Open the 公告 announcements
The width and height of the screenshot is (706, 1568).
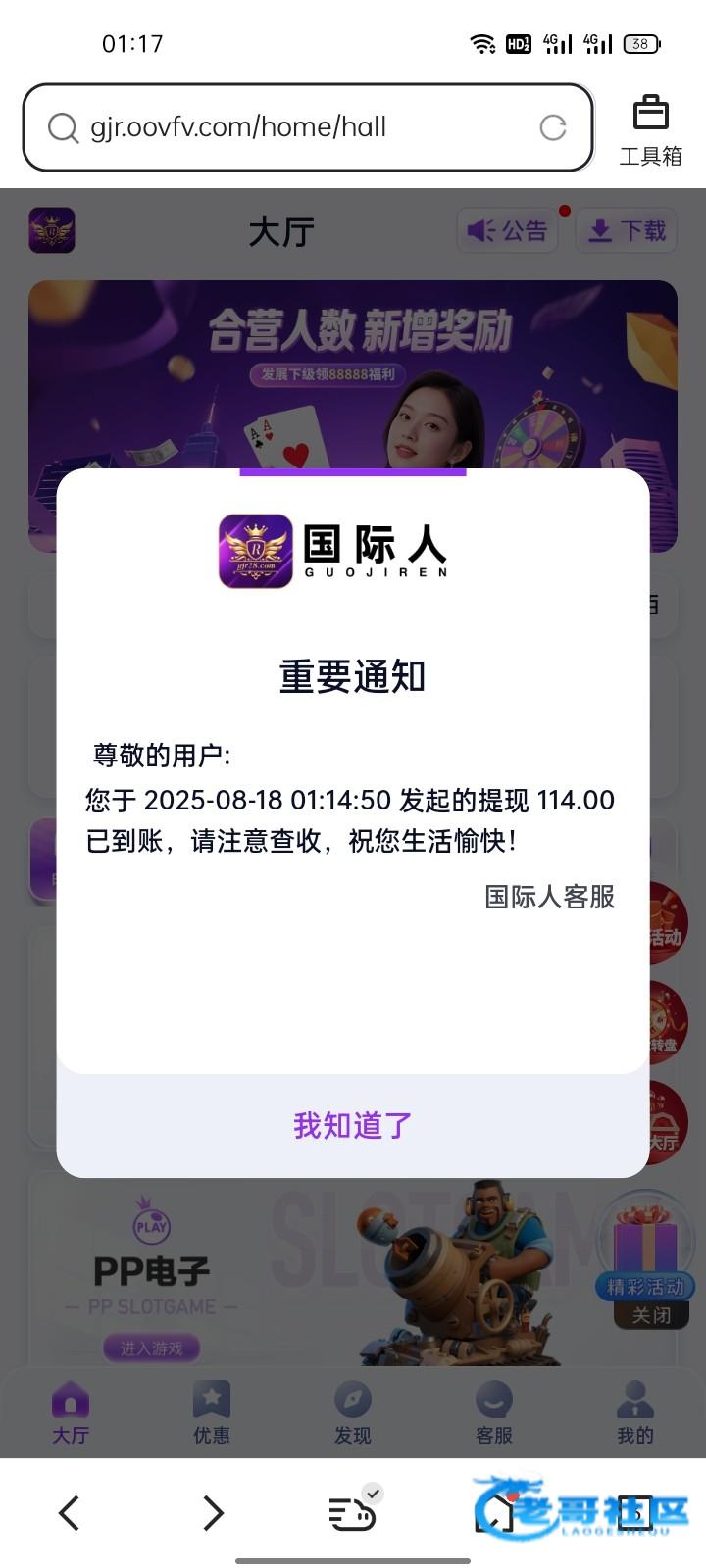click(x=507, y=231)
